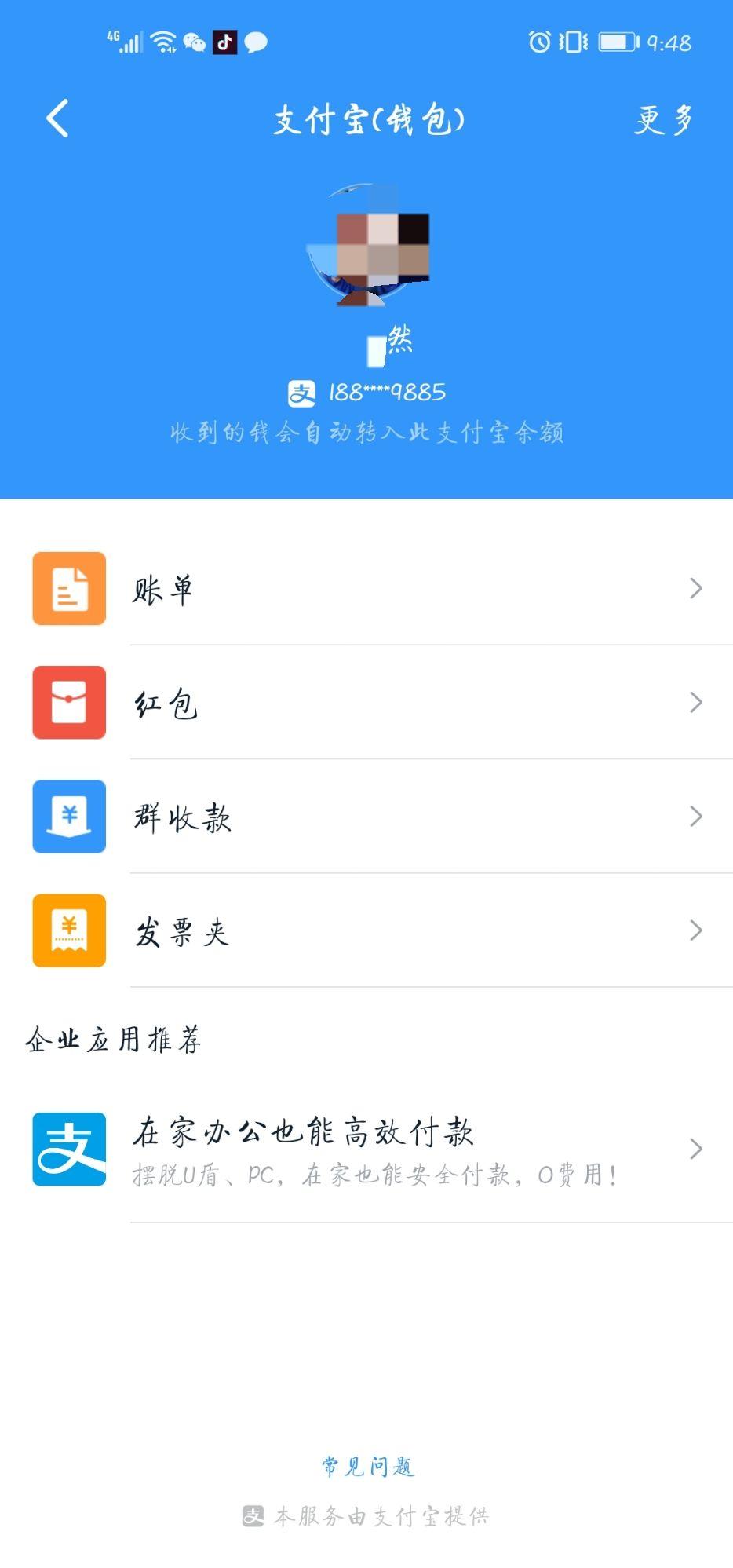Go back using the top-left arrow
Screen dimensions: 733x1568
pos(57,119)
